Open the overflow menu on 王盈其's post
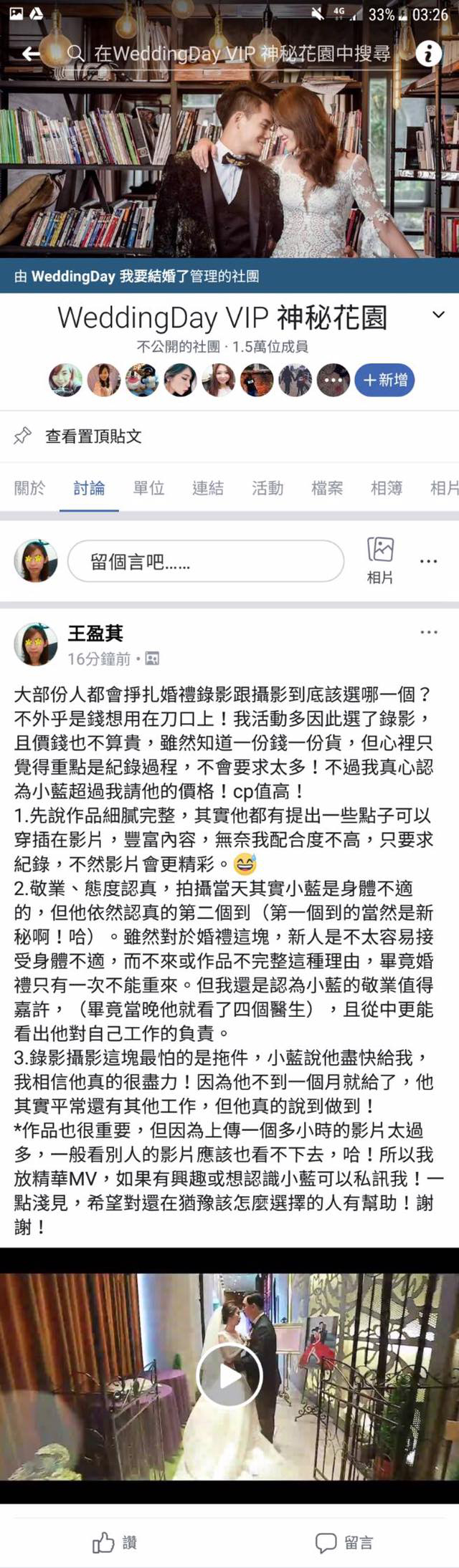This screenshot has width=459, height=1568. pyautogui.click(x=428, y=632)
